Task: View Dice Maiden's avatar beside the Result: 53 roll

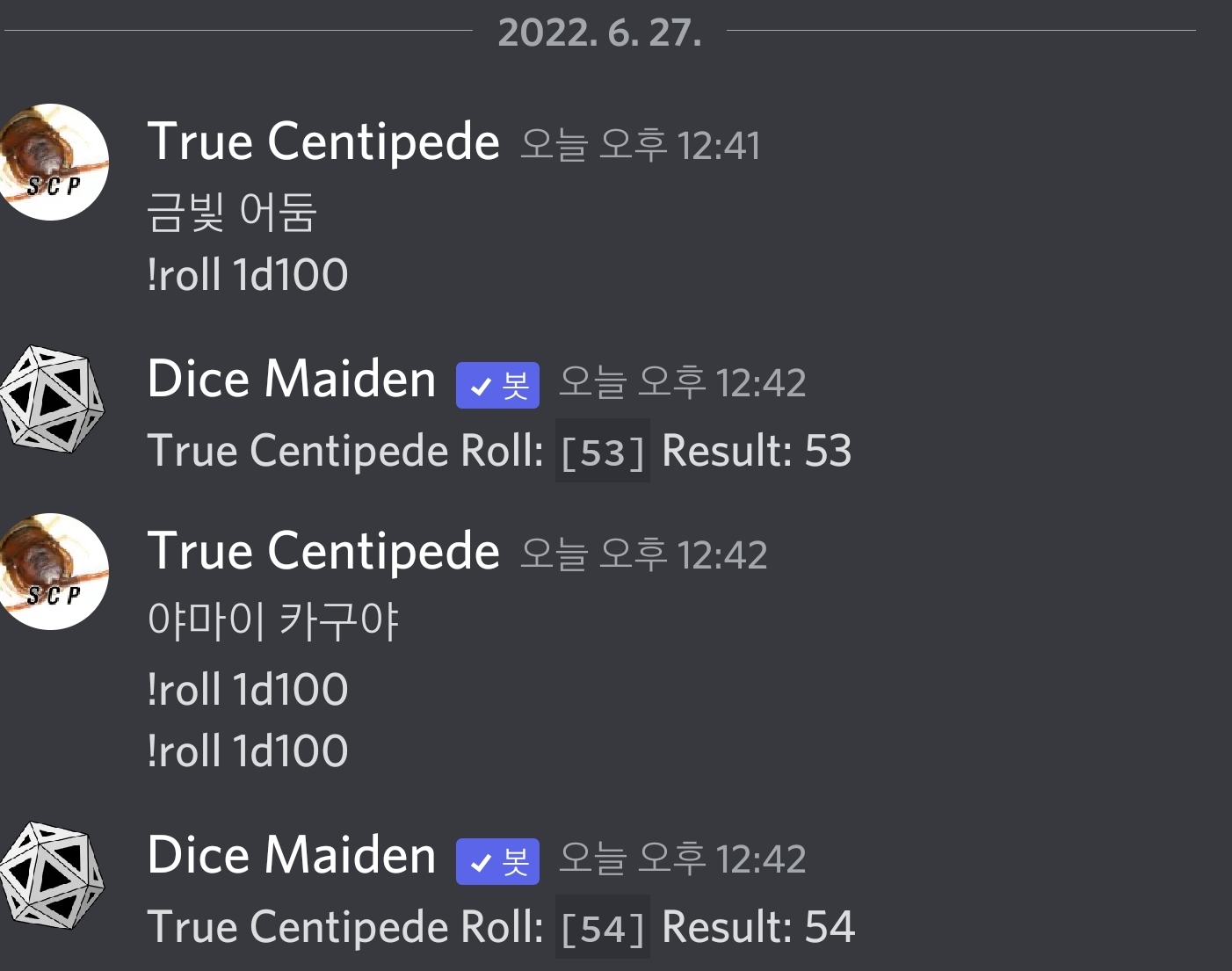Action: coord(53,400)
